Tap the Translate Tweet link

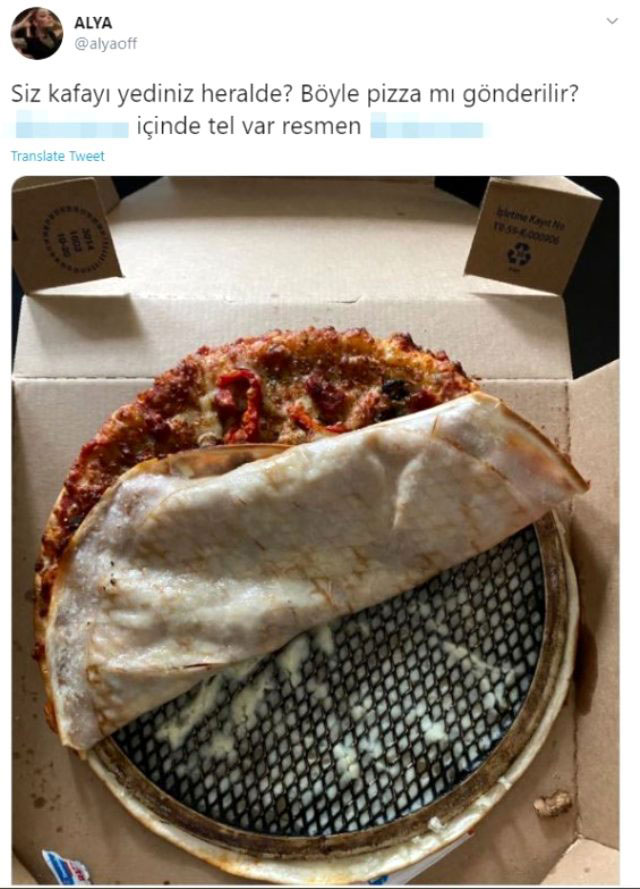tap(57, 156)
